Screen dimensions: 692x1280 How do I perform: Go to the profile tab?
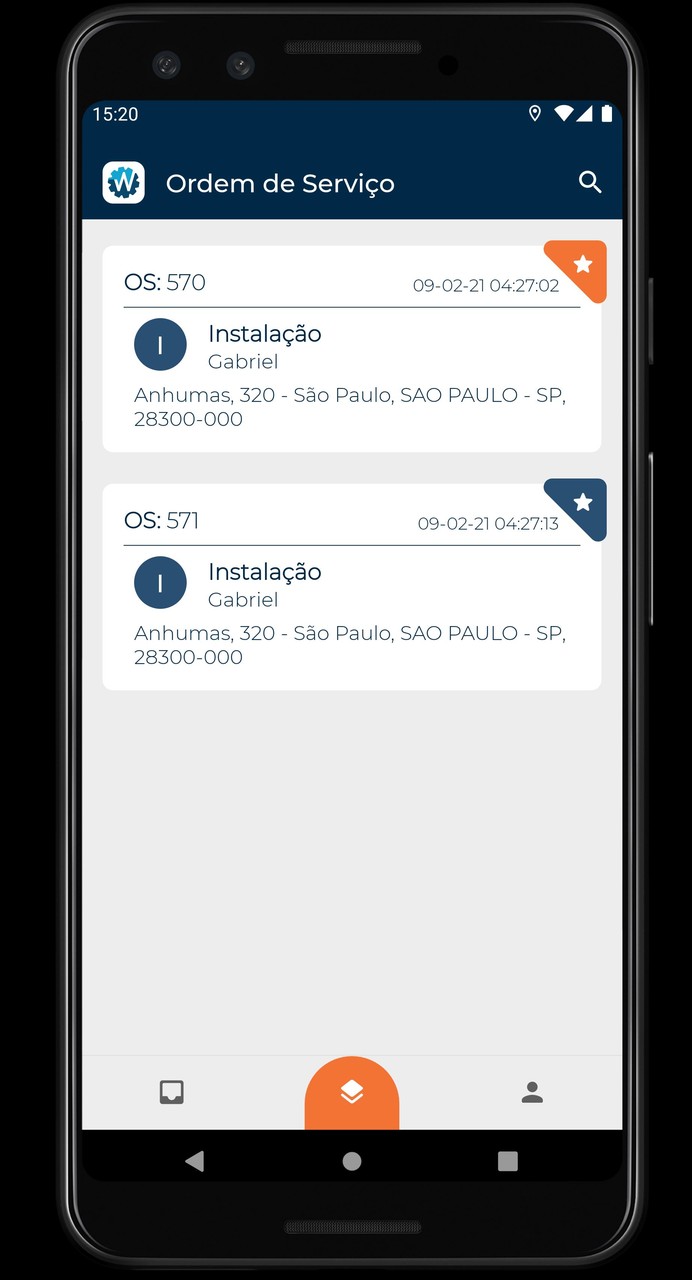532,1092
